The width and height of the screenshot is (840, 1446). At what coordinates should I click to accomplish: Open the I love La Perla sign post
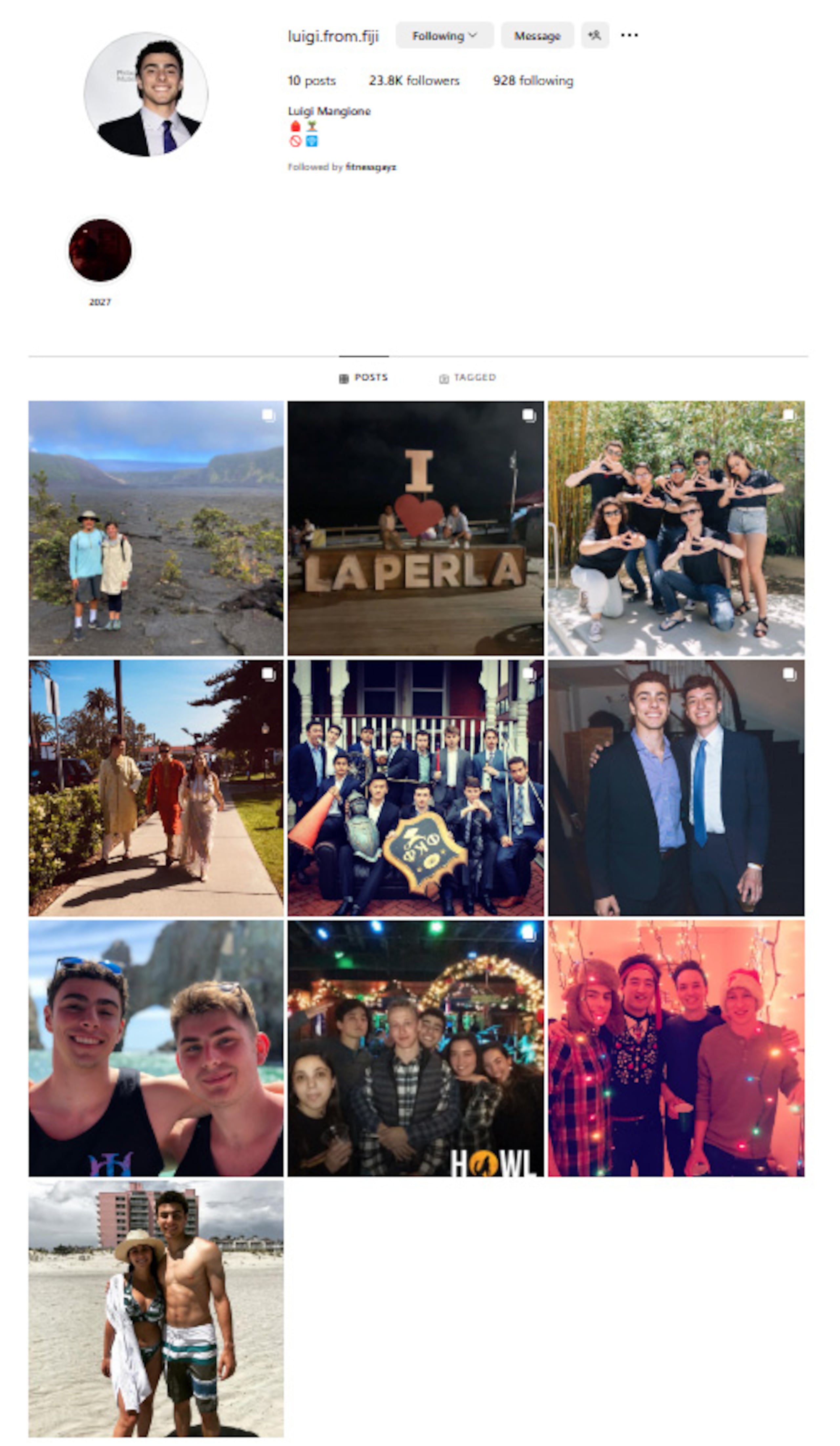(415, 528)
